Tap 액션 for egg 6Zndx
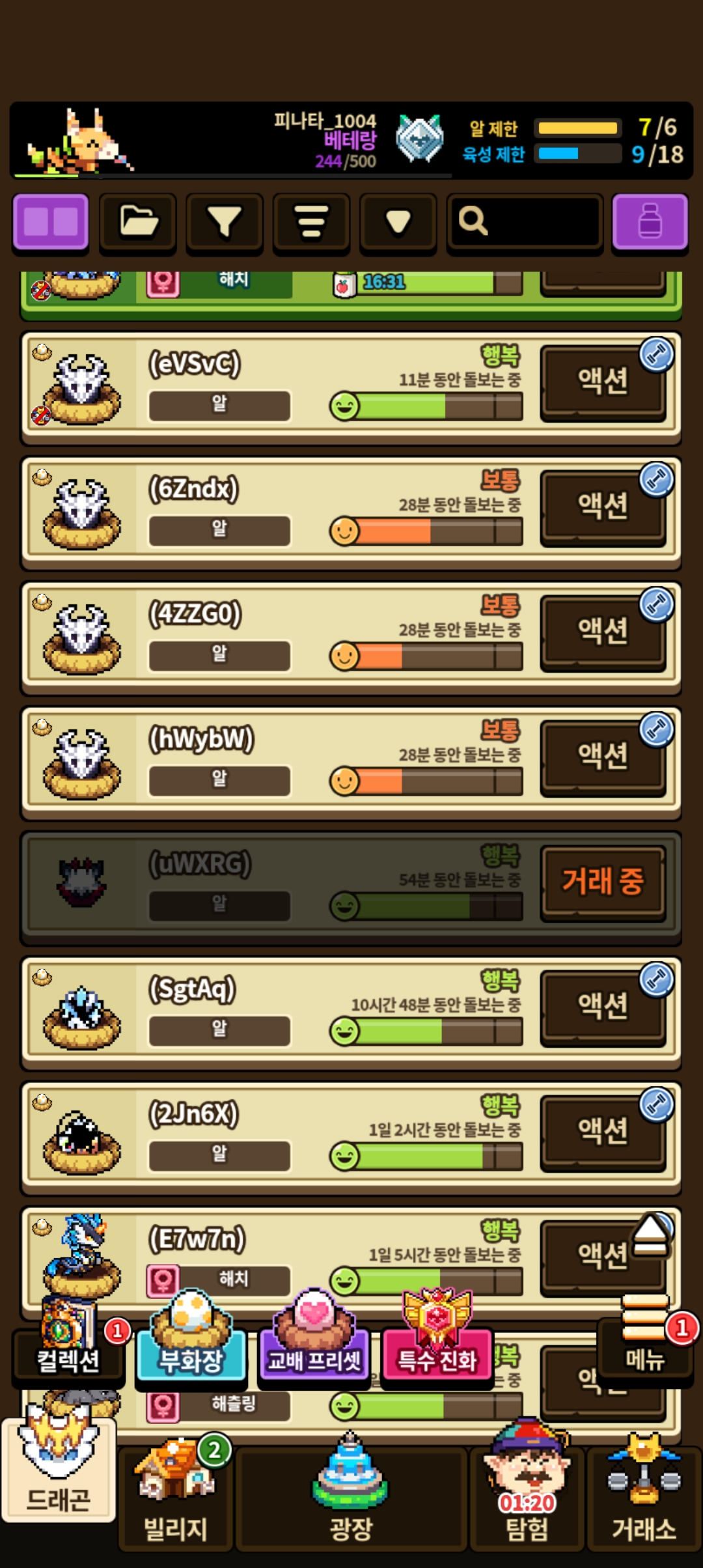The width and height of the screenshot is (703, 1568). [x=603, y=506]
